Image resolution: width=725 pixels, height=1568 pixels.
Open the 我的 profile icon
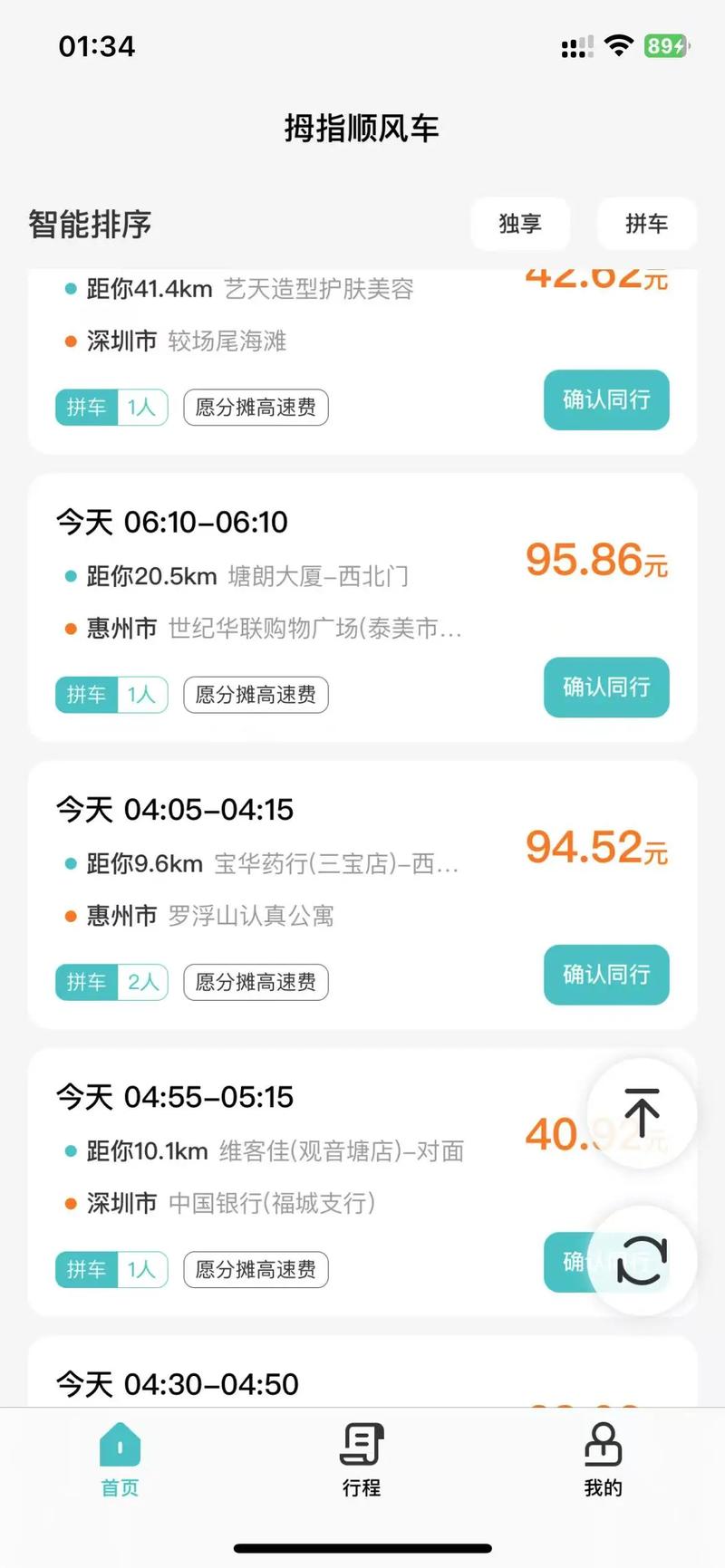click(x=603, y=1449)
